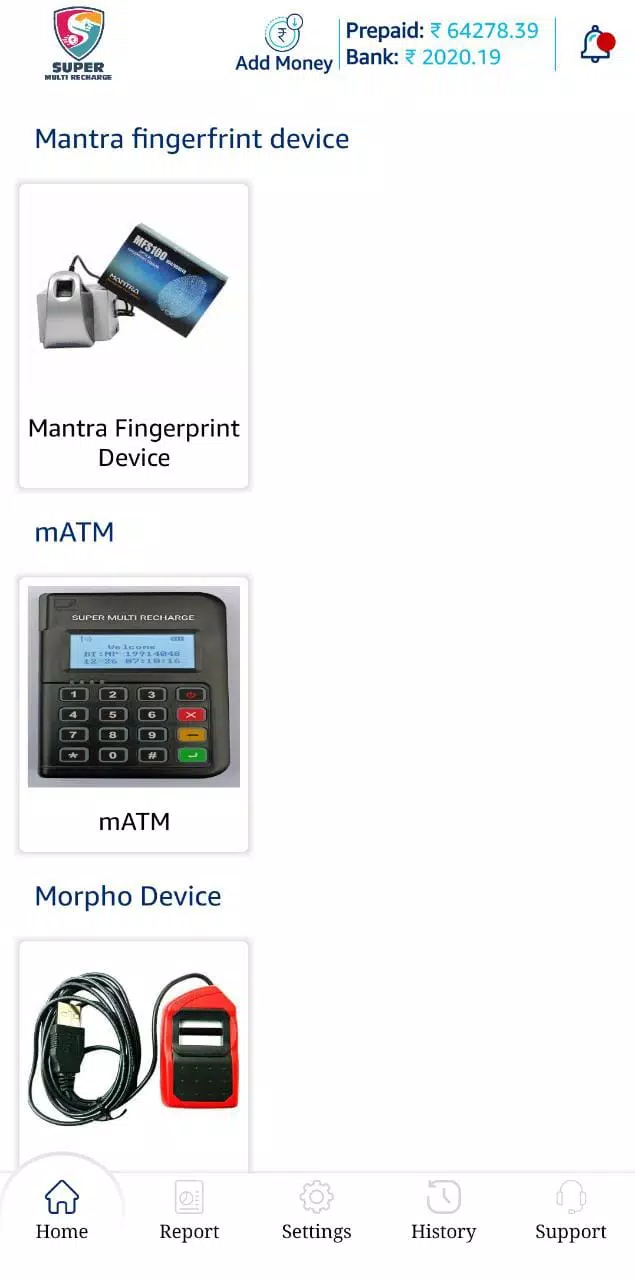The height and width of the screenshot is (1280, 635).
Task: Open the Mantra Fingerprint Device card
Action: coord(134,336)
